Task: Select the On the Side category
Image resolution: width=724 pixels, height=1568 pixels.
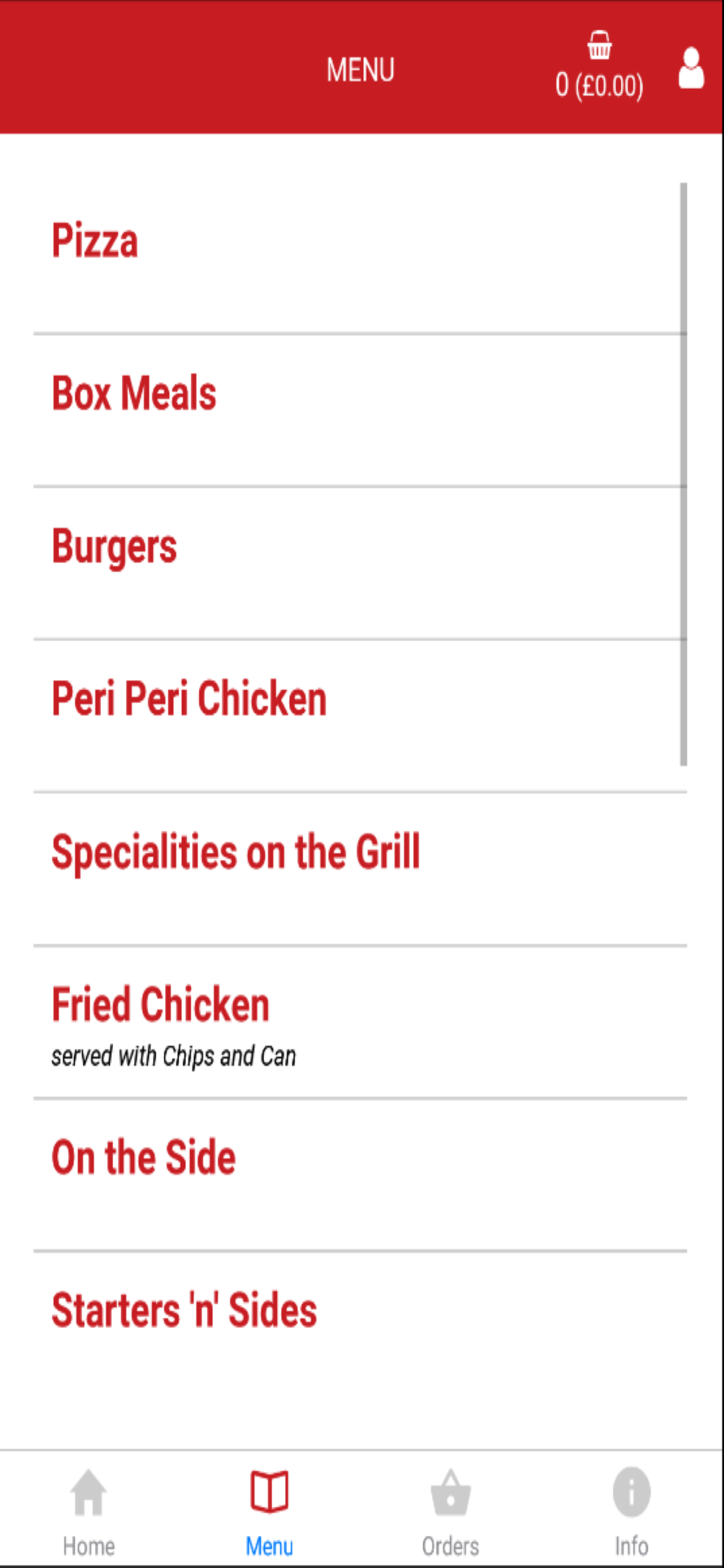Action: tap(360, 1175)
